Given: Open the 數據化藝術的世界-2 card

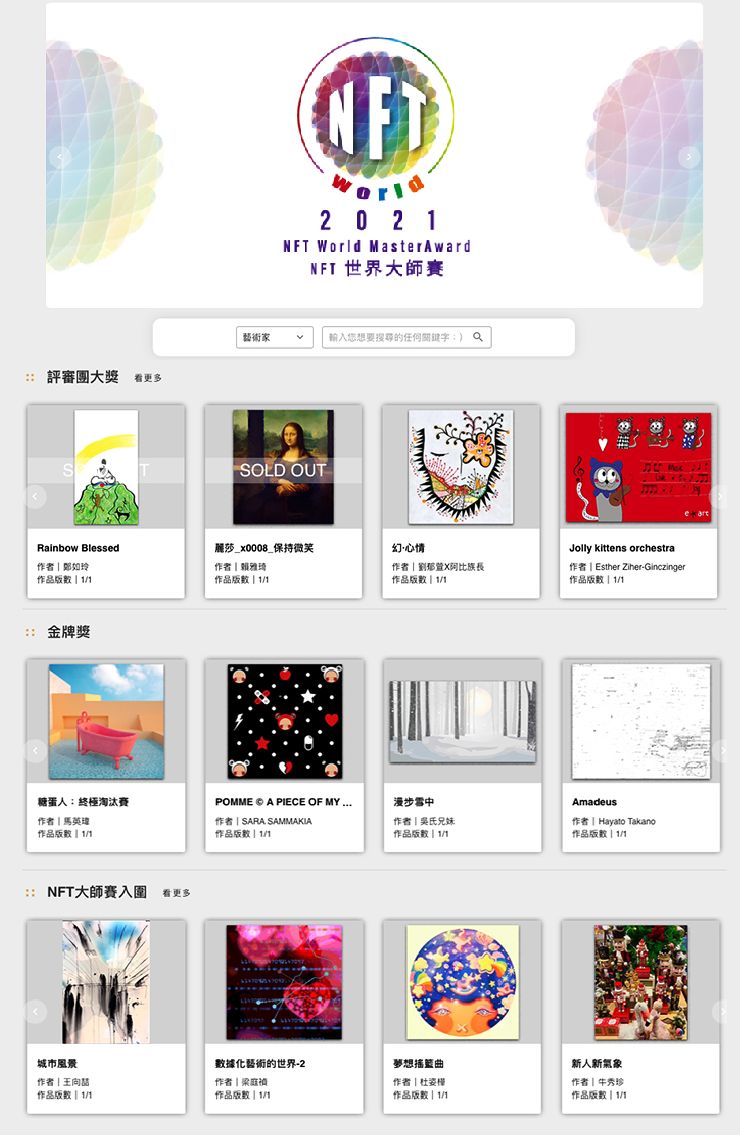Looking at the screenshot, I should pyautogui.click(x=284, y=1016).
